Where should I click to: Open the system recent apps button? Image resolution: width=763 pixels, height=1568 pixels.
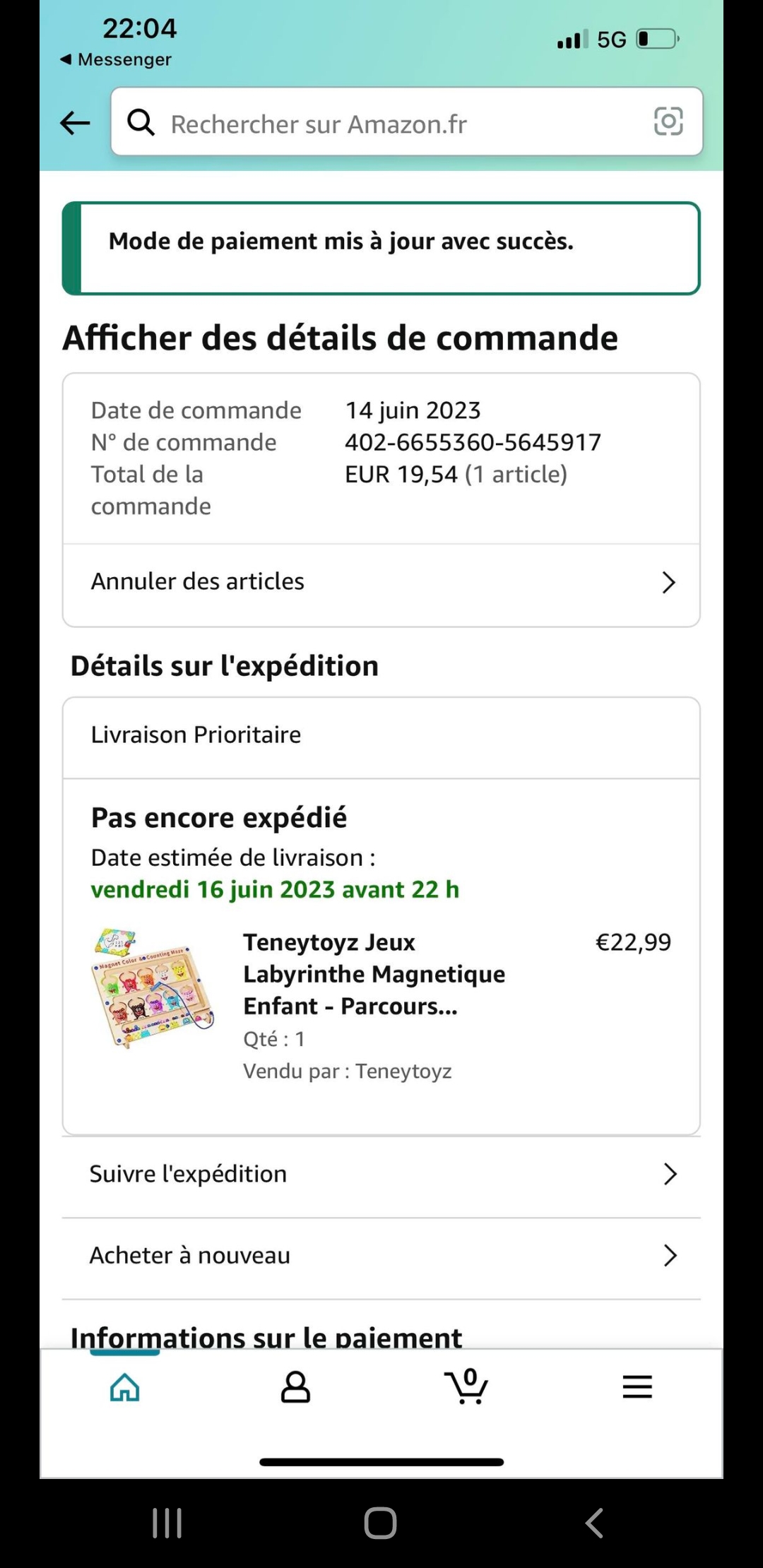pos(167,1523)
